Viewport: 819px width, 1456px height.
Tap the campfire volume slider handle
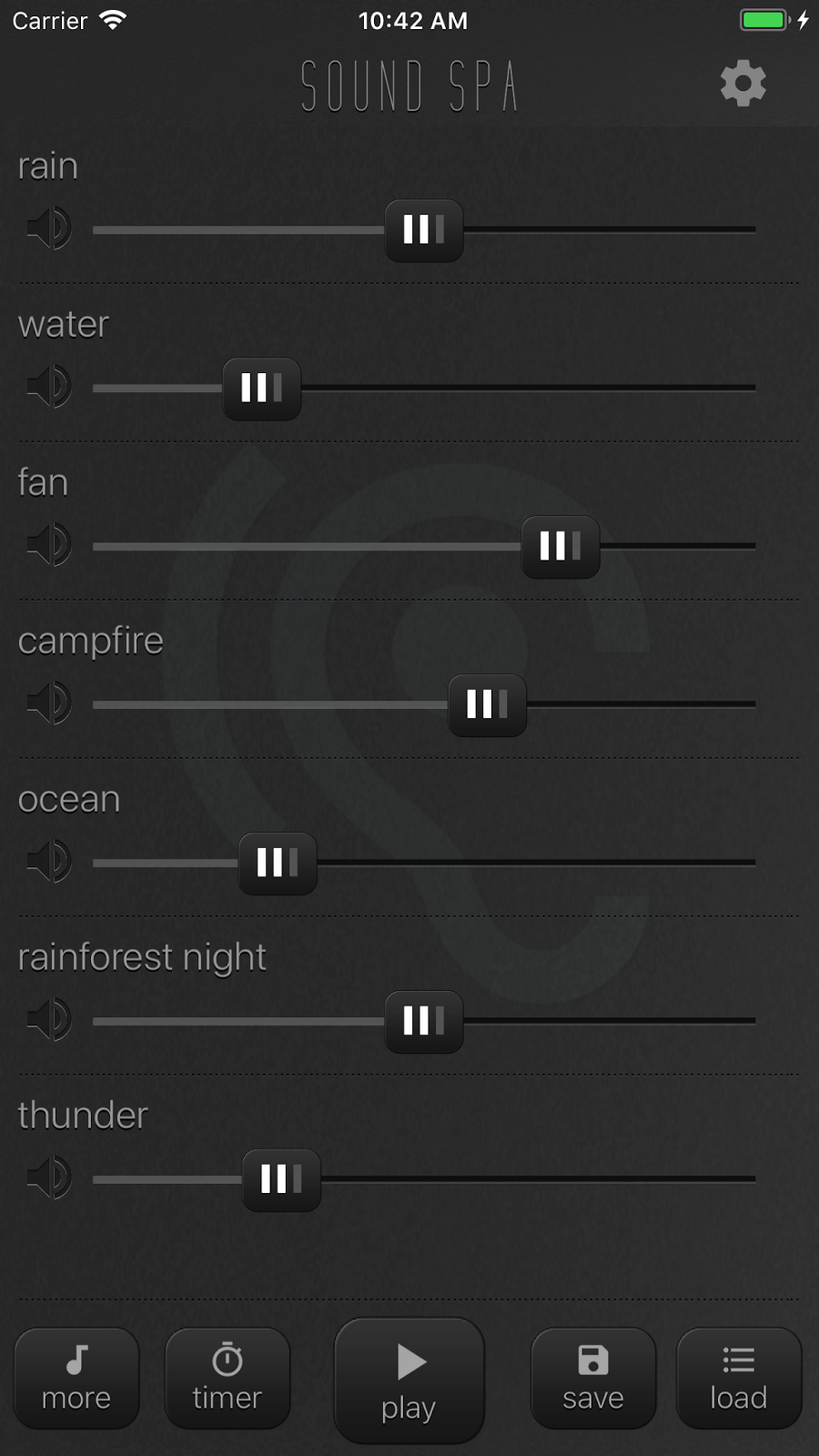pos(488,705)
